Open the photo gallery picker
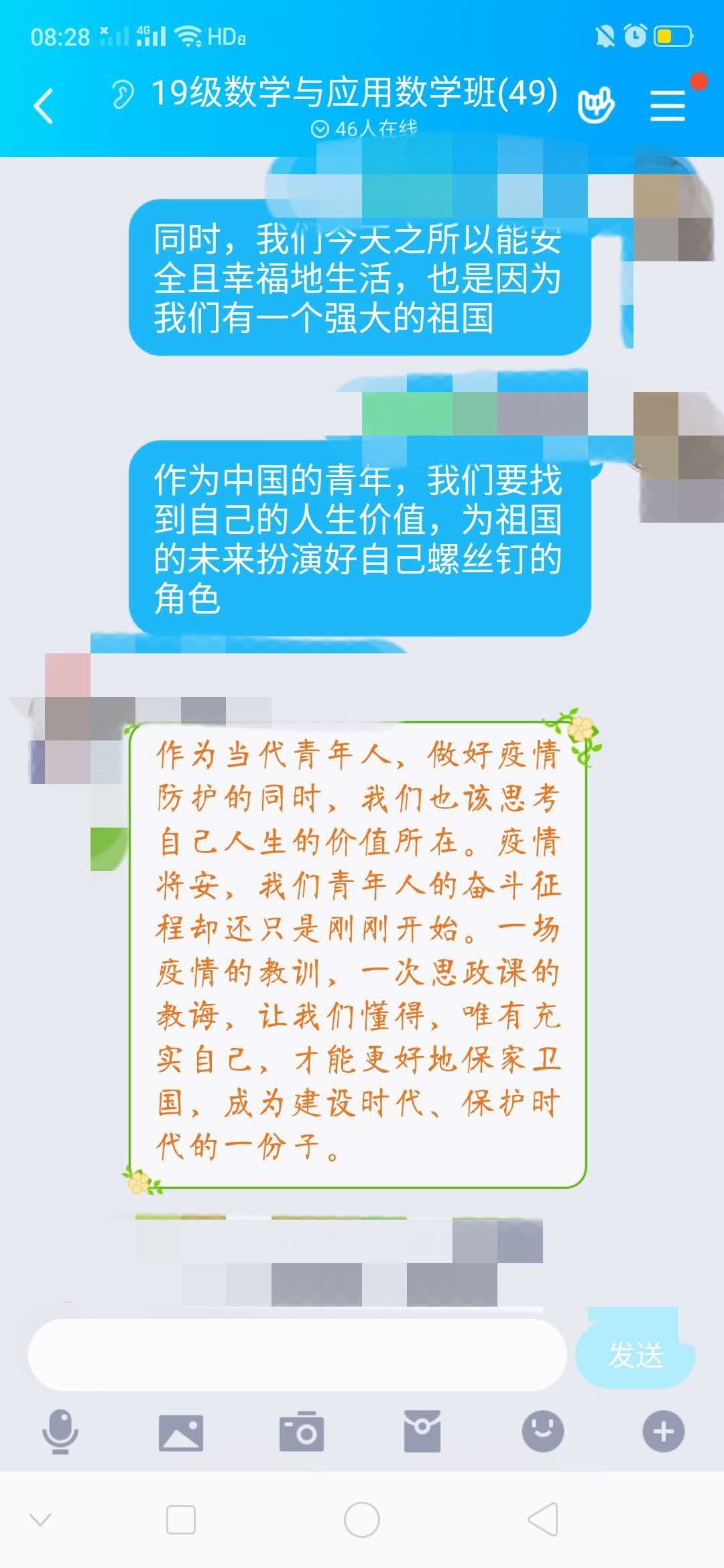 point(181,1433)
